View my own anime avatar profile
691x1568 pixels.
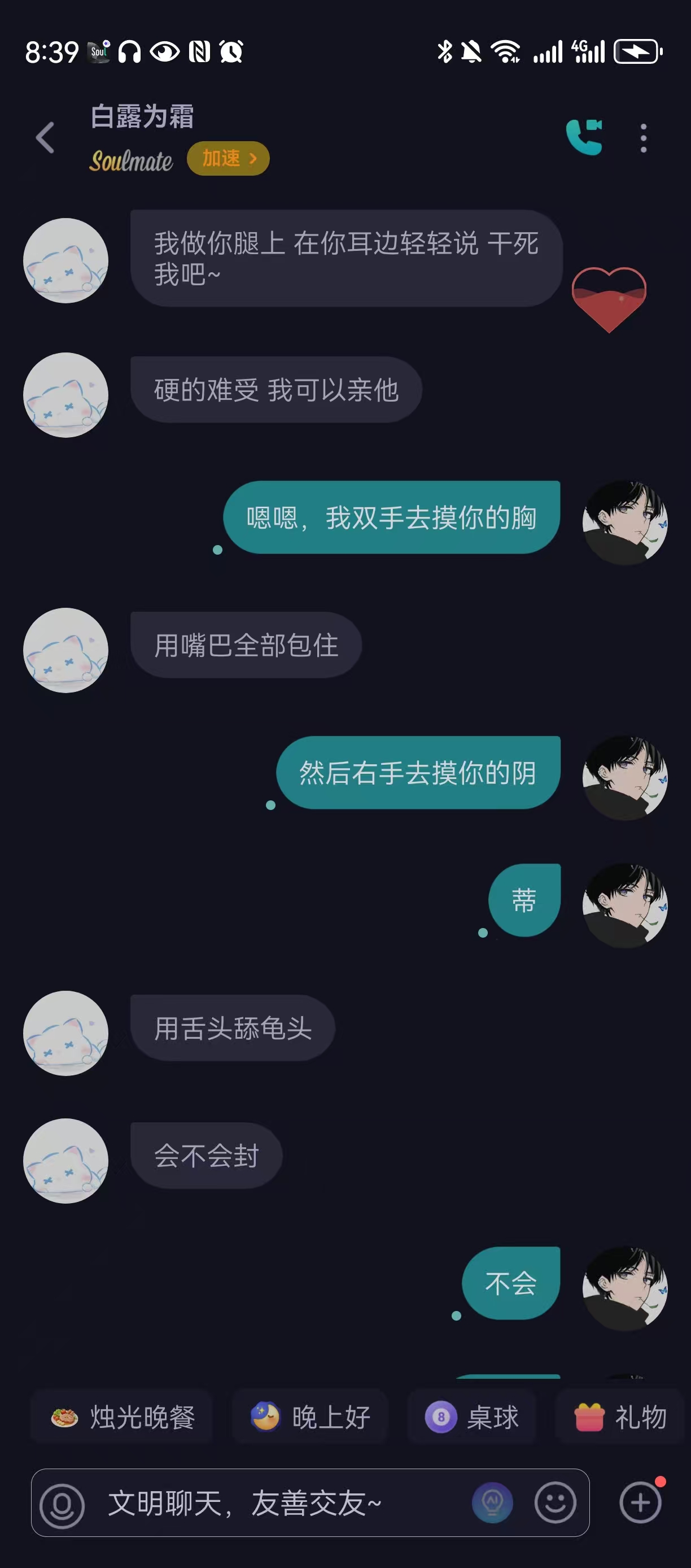(625, 523)
